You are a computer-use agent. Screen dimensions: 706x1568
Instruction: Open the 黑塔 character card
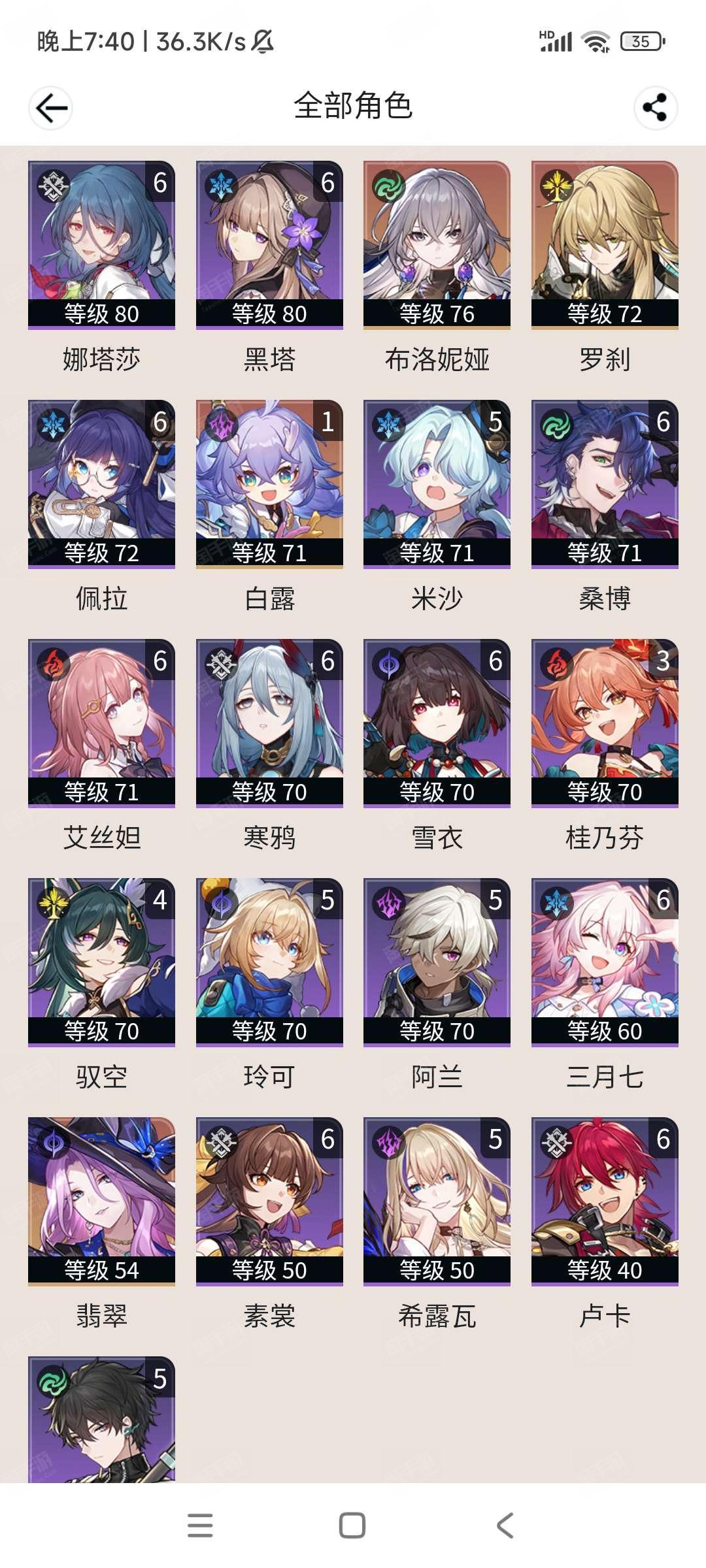coord(269,245)
